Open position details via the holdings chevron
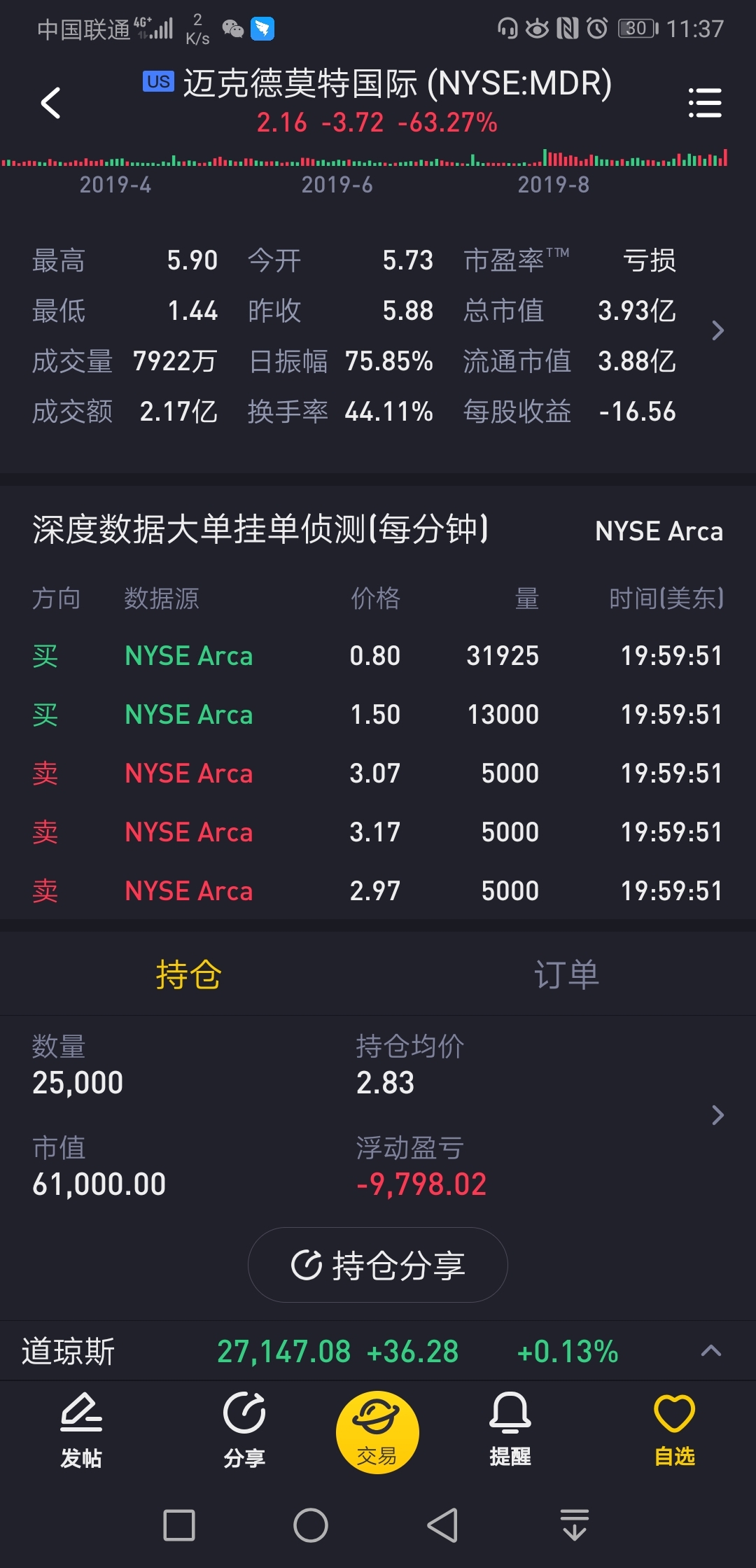The image size is (756, 1568). click(717, 1115)
